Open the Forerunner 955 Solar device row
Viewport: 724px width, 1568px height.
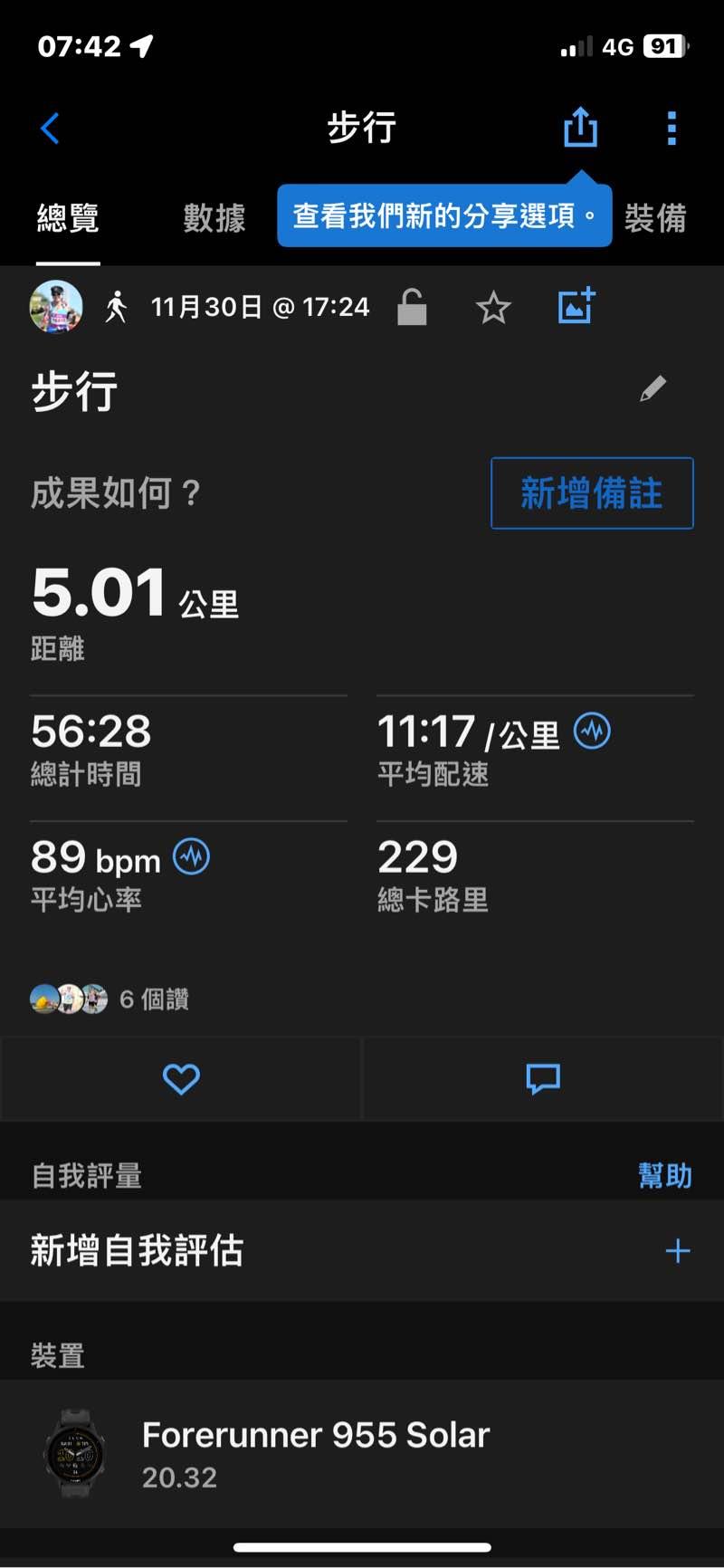(x=362, y=1452)
